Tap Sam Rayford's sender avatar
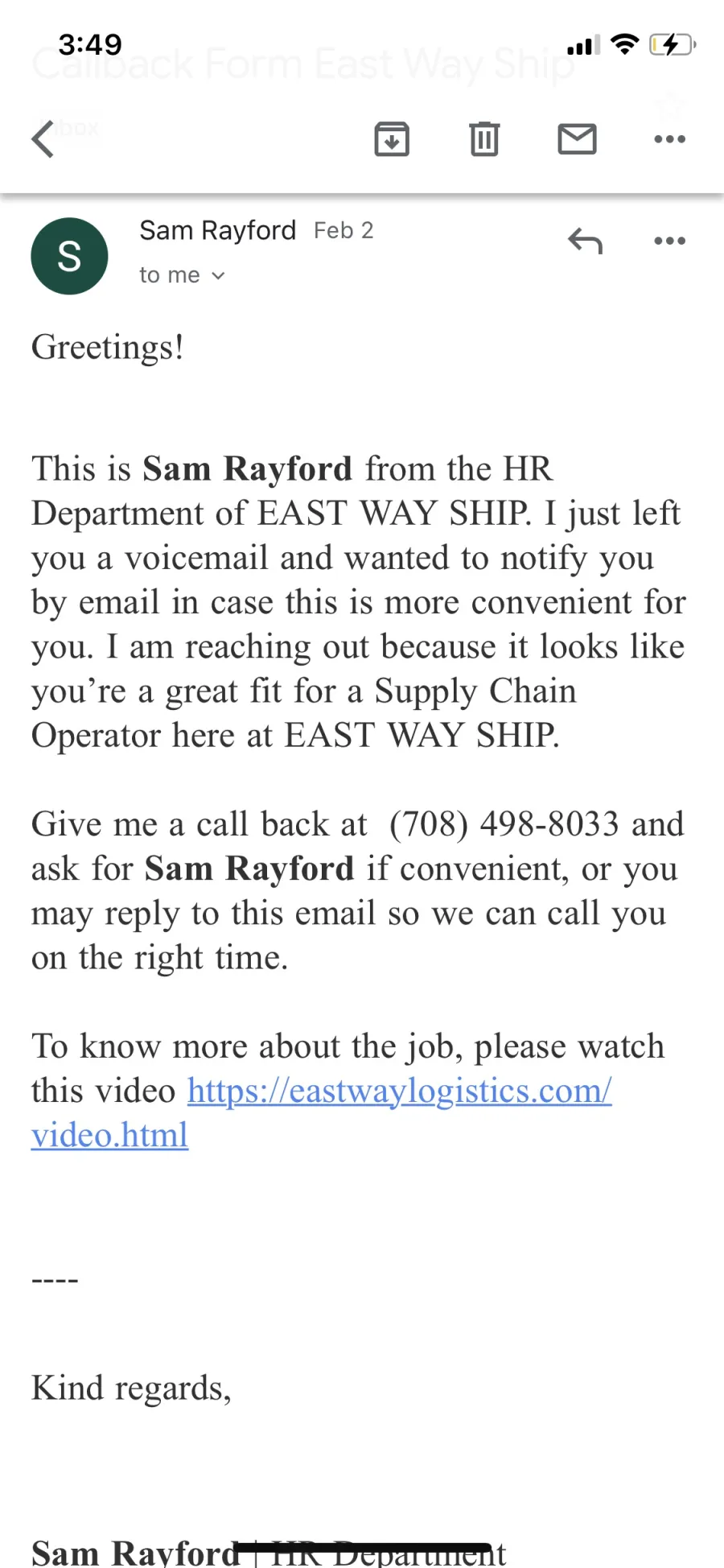Screen dimensions: 724x1568 tap(69, 256)
